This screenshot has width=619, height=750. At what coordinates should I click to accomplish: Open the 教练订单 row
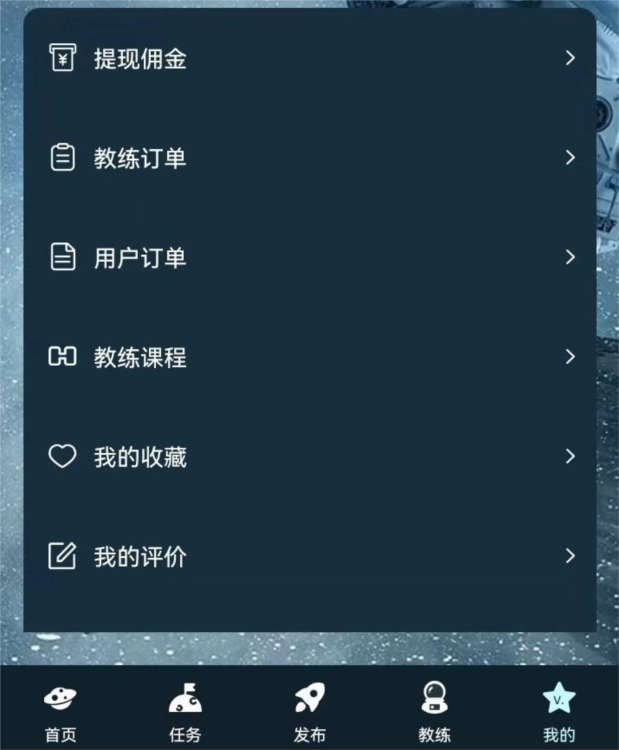pyautogui.click(x=310, y=158)
